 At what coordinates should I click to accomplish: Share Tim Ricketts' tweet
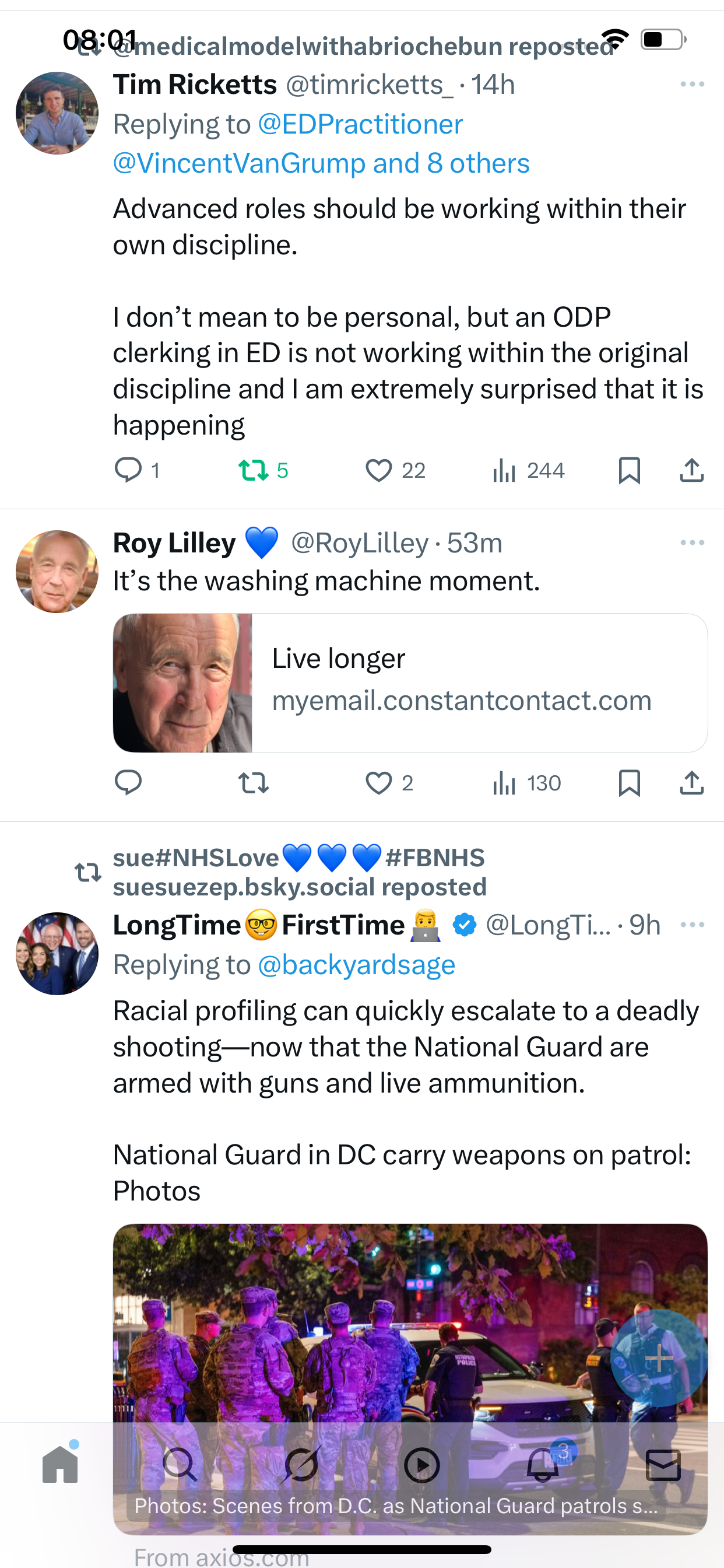click(692, 471)
